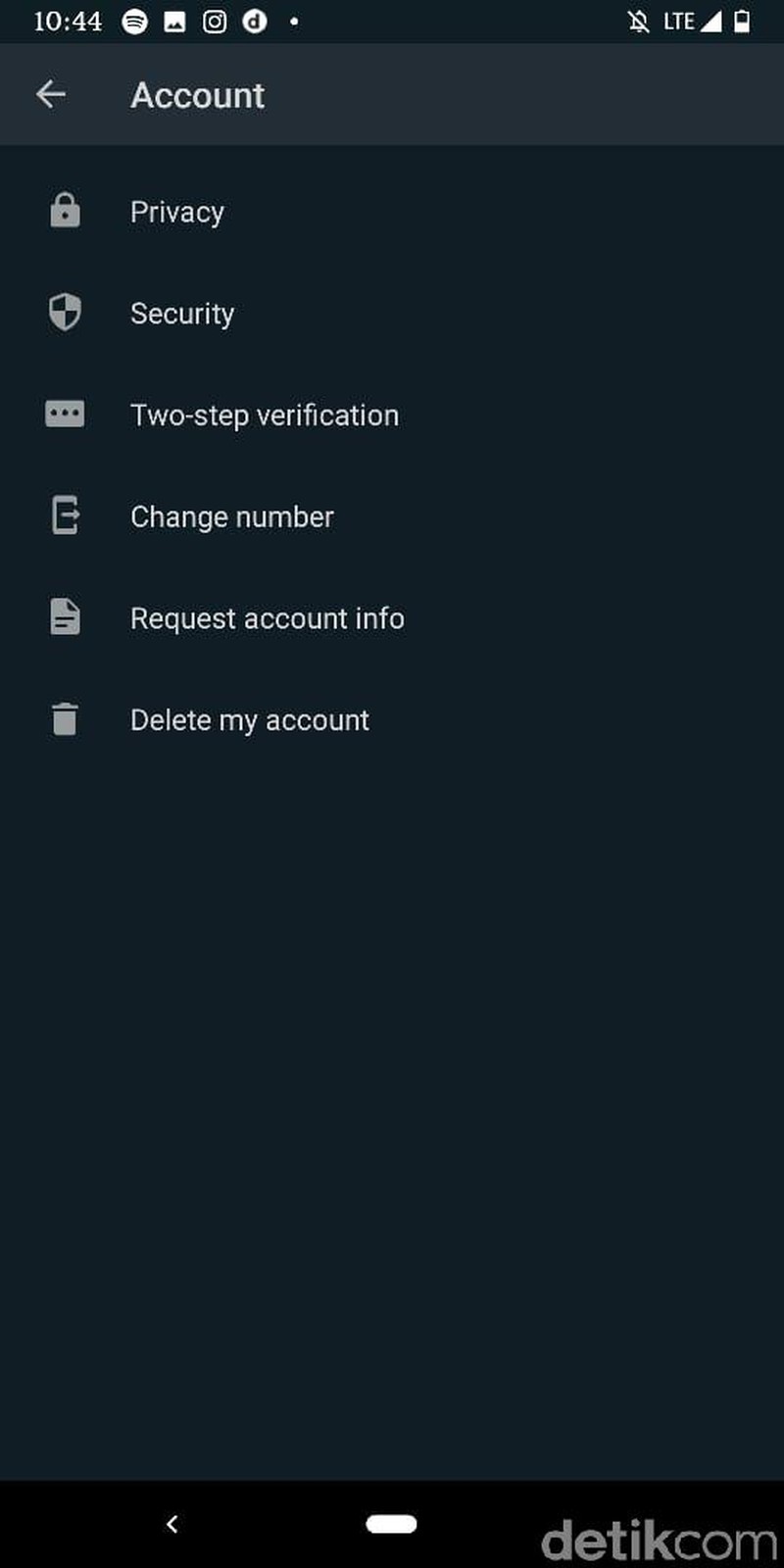
Task: Open Change number option
Action: (x=231, y=516)
